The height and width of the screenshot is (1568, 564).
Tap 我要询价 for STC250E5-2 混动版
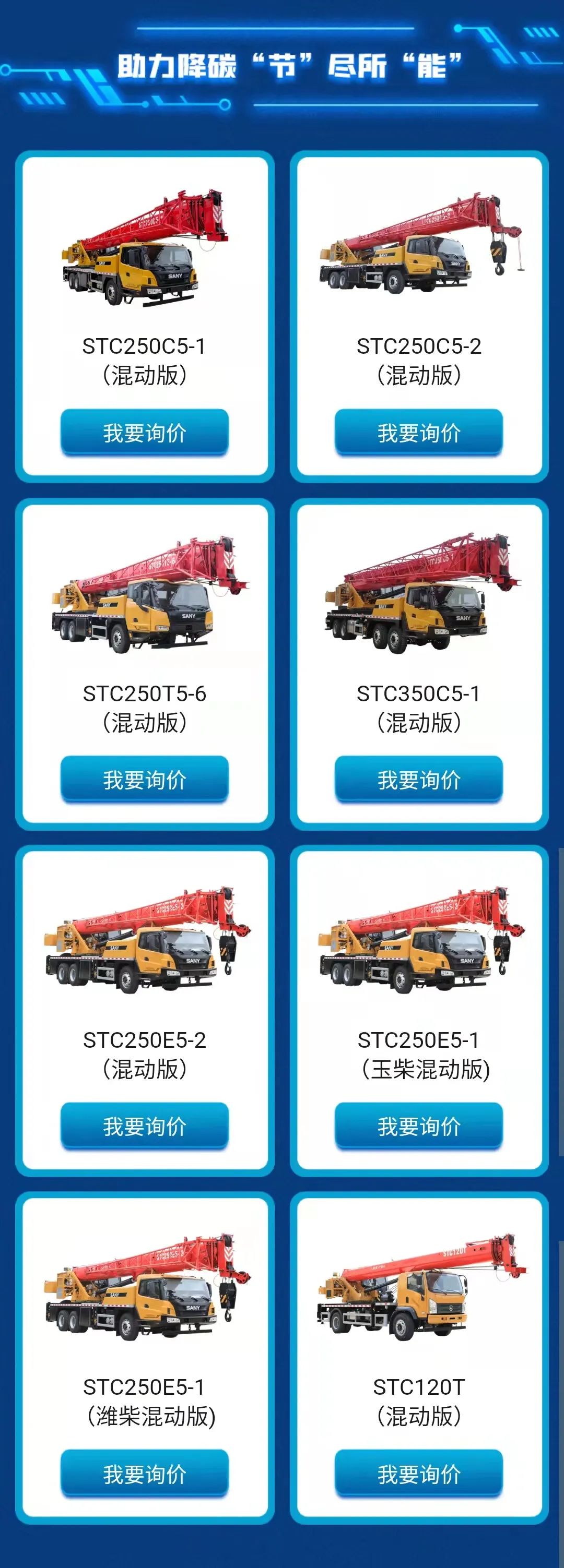click(144, 1126)
